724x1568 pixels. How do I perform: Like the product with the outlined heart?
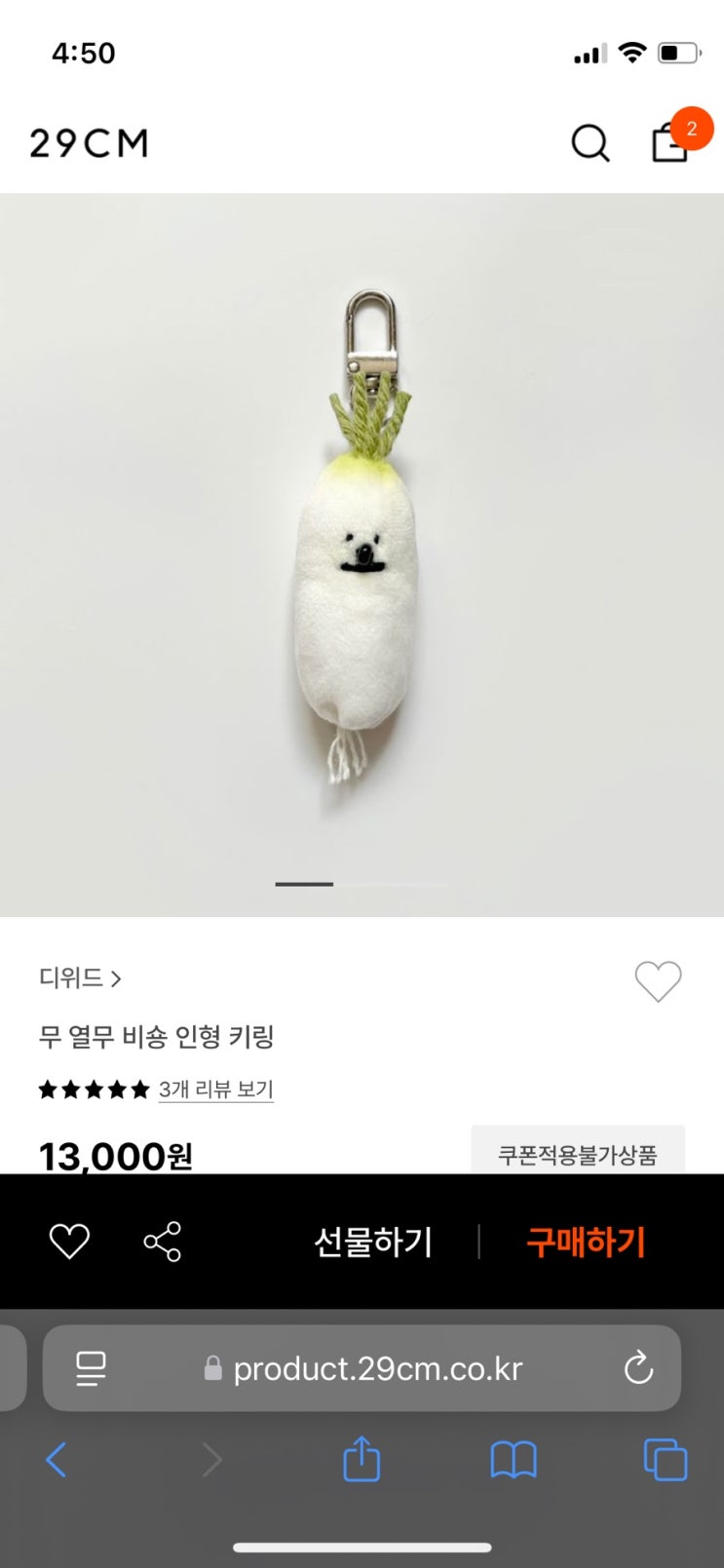click(x=658, y=980)
